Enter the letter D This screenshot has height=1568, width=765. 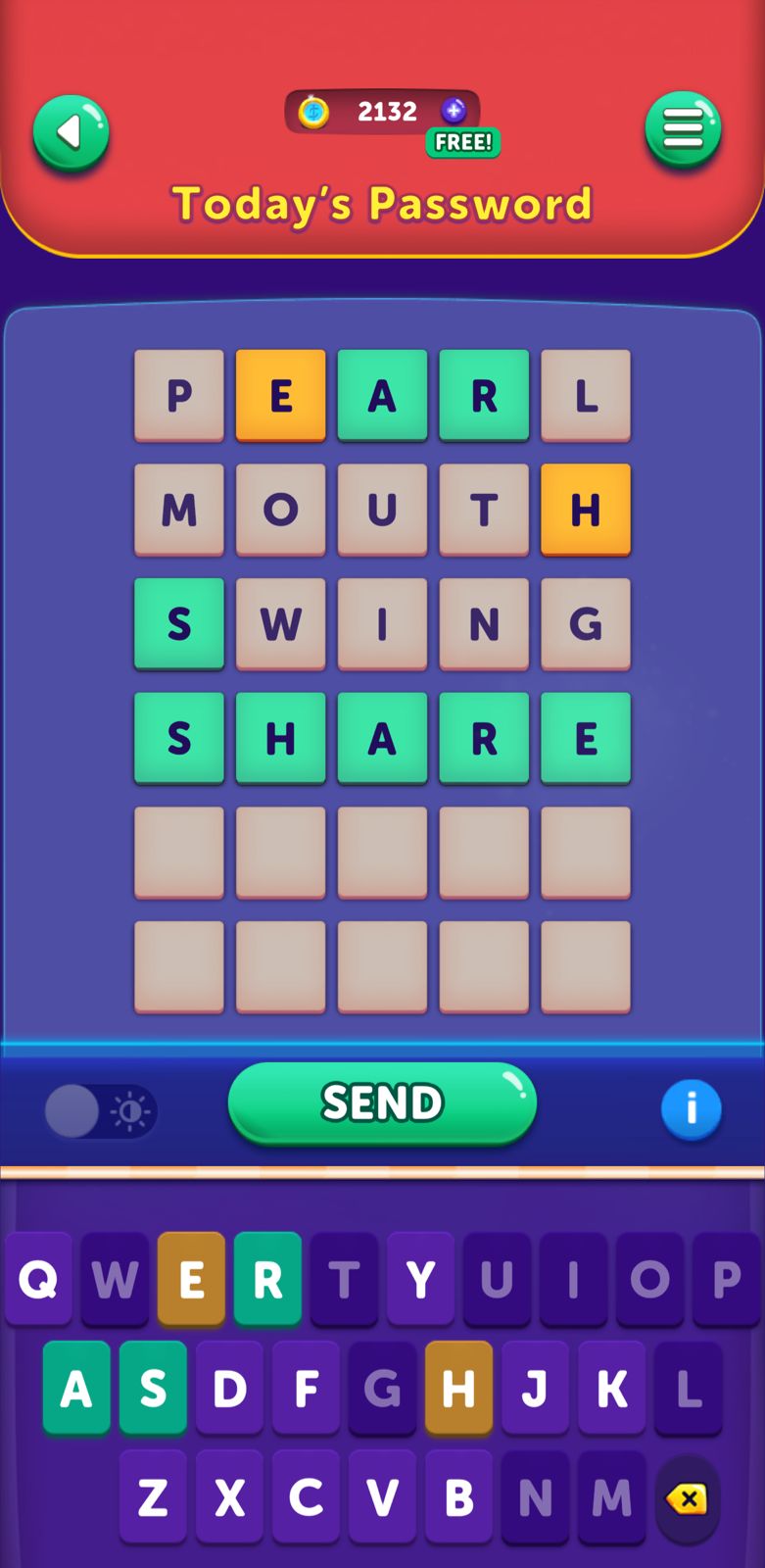point(229,1388)
